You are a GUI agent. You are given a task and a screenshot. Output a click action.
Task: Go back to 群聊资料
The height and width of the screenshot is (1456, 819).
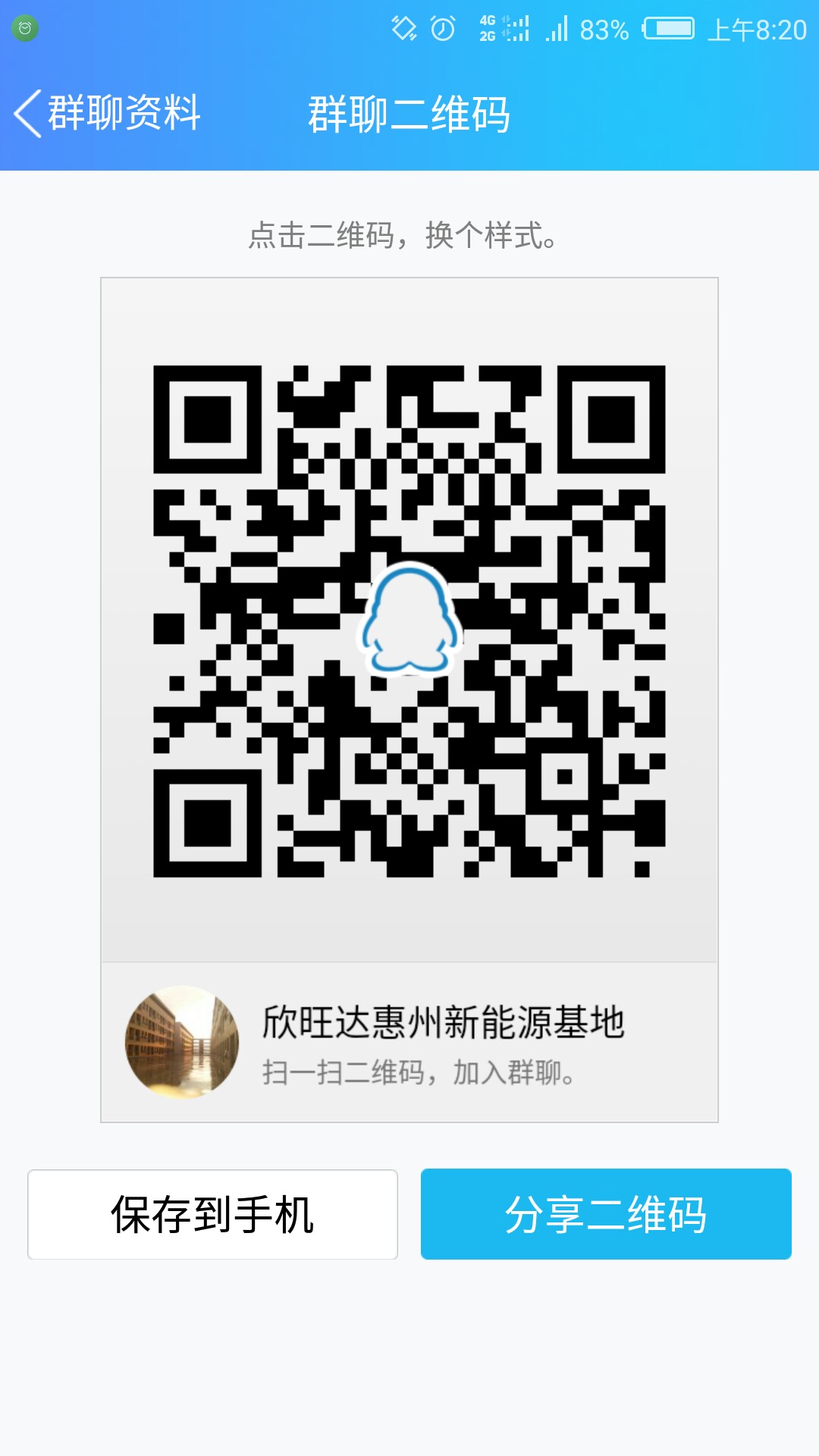pyautogui.click(x=108, y=114)
